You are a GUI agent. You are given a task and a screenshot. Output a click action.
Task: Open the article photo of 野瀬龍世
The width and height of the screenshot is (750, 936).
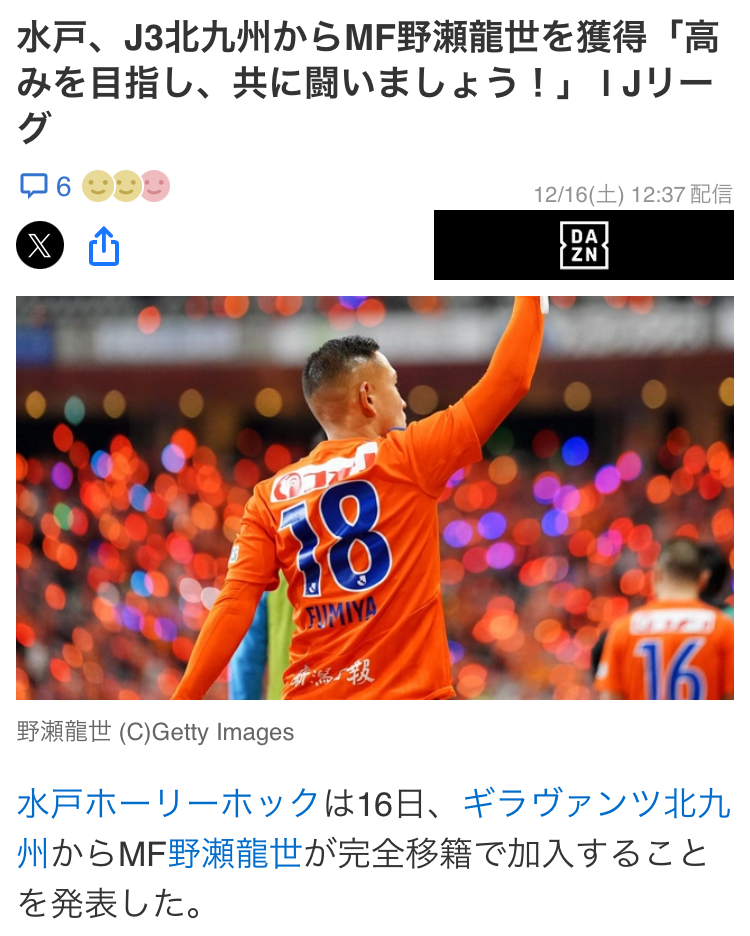[375, 497]
